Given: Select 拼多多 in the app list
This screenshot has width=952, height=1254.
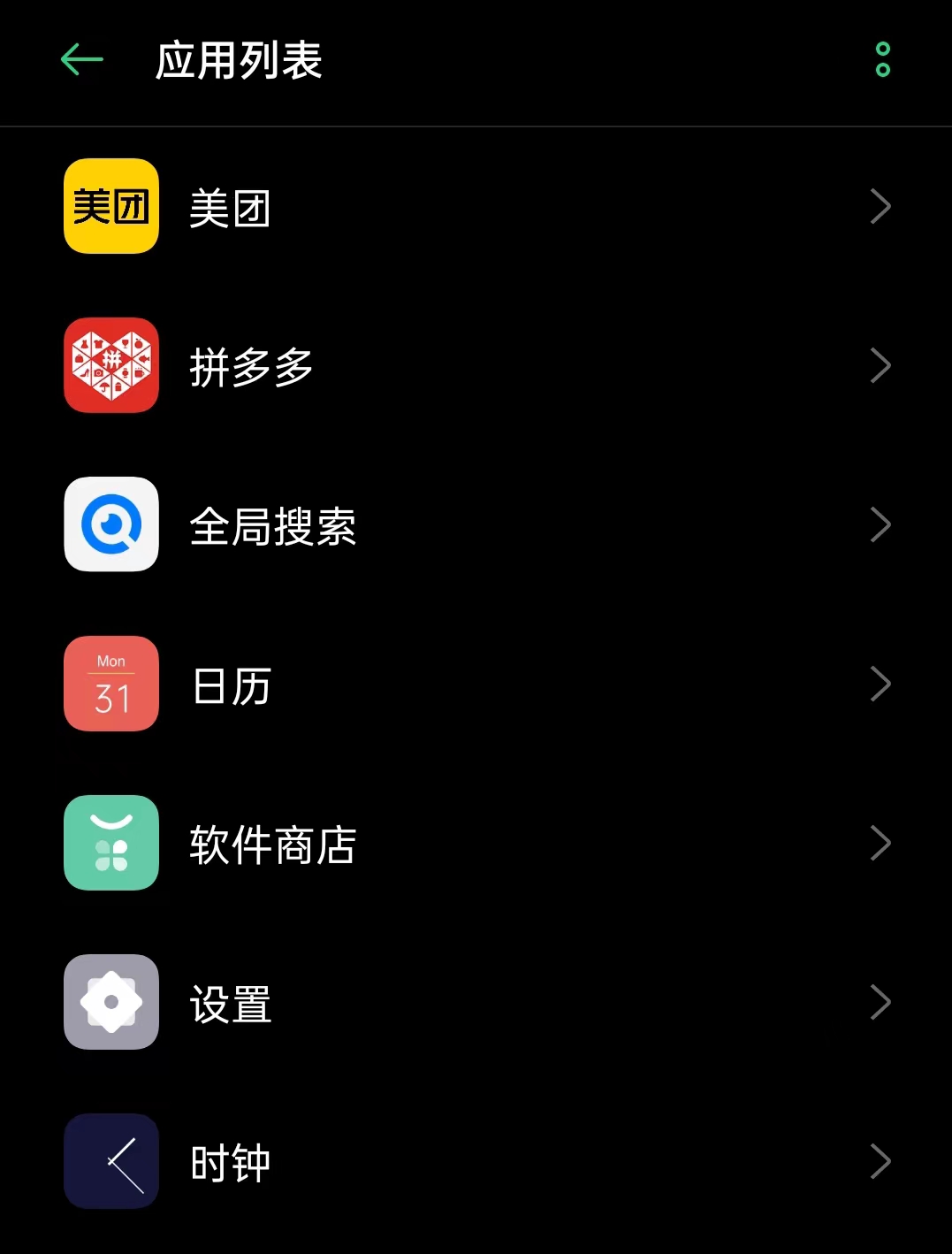Looking at the screenshot, I should pyautogui.click(x=476, y=366).
